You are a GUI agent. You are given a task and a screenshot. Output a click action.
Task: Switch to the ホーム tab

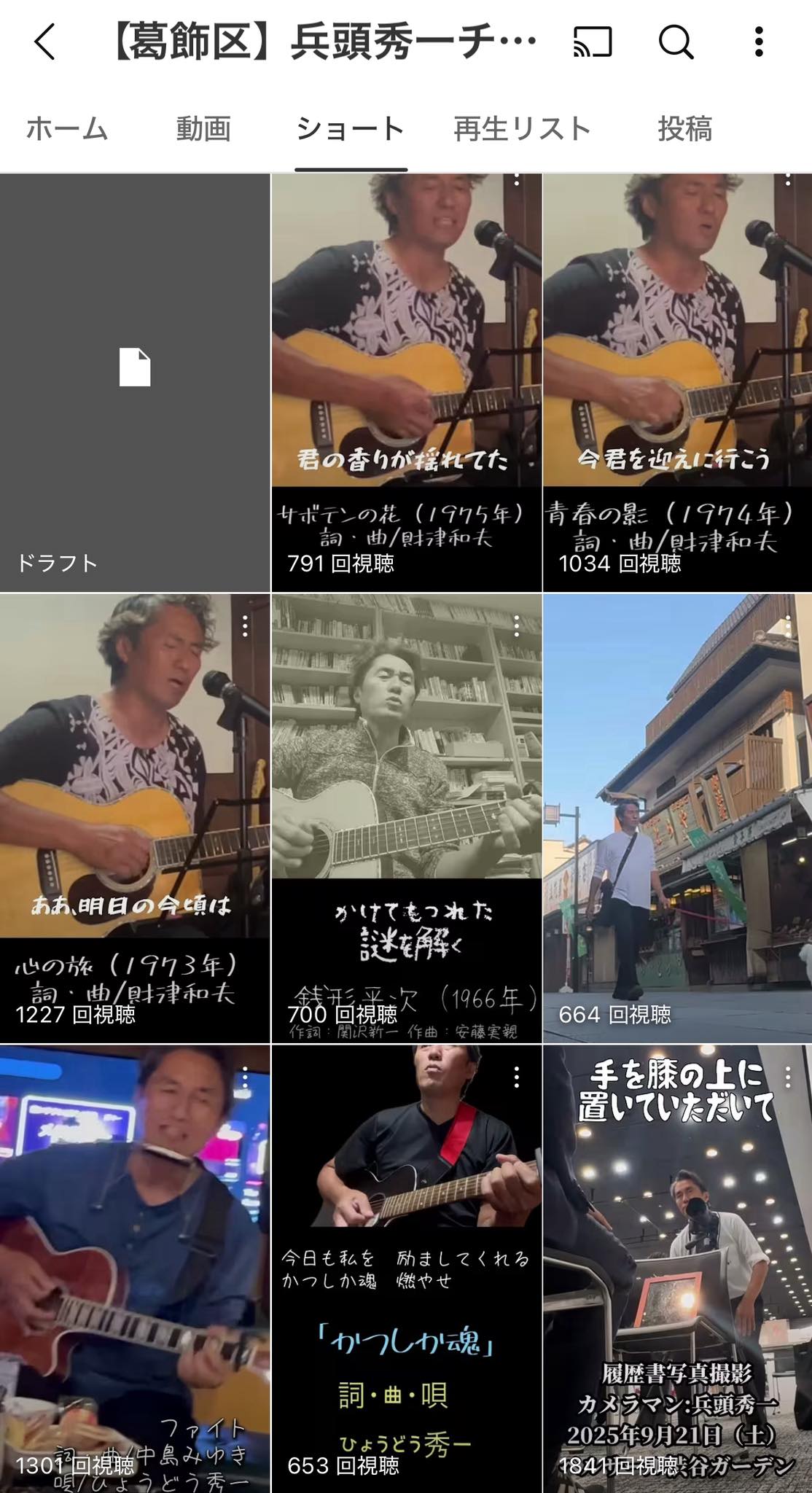(x=67, y=129)
